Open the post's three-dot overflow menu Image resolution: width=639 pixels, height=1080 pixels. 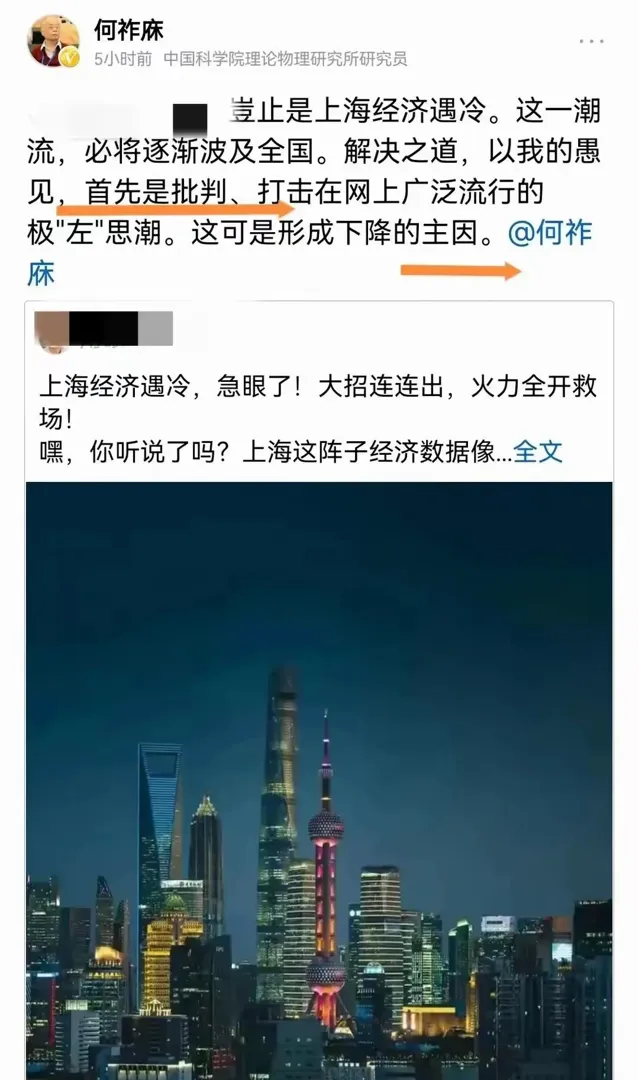coord(591,42)
